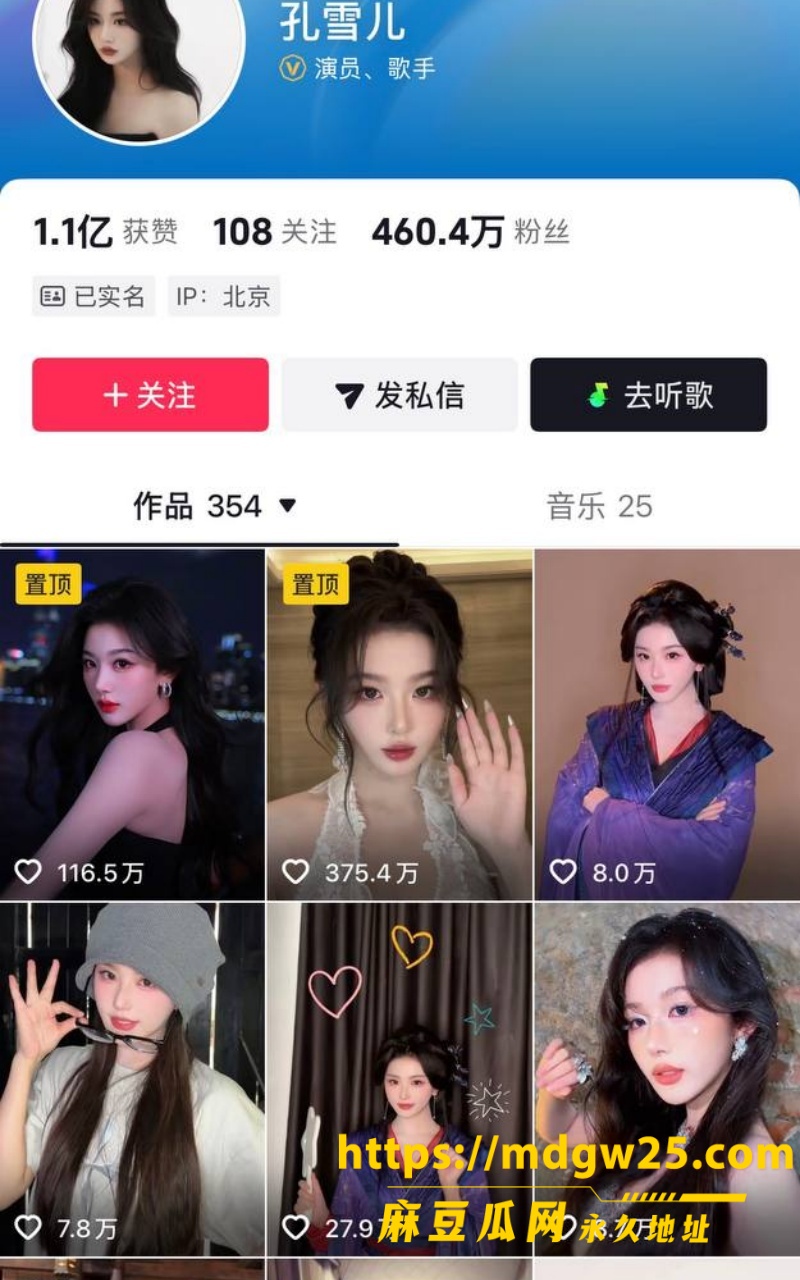Open the pinned video with 375.4万 likes
The image size is (800, 1280).
(x=399, y=724)
